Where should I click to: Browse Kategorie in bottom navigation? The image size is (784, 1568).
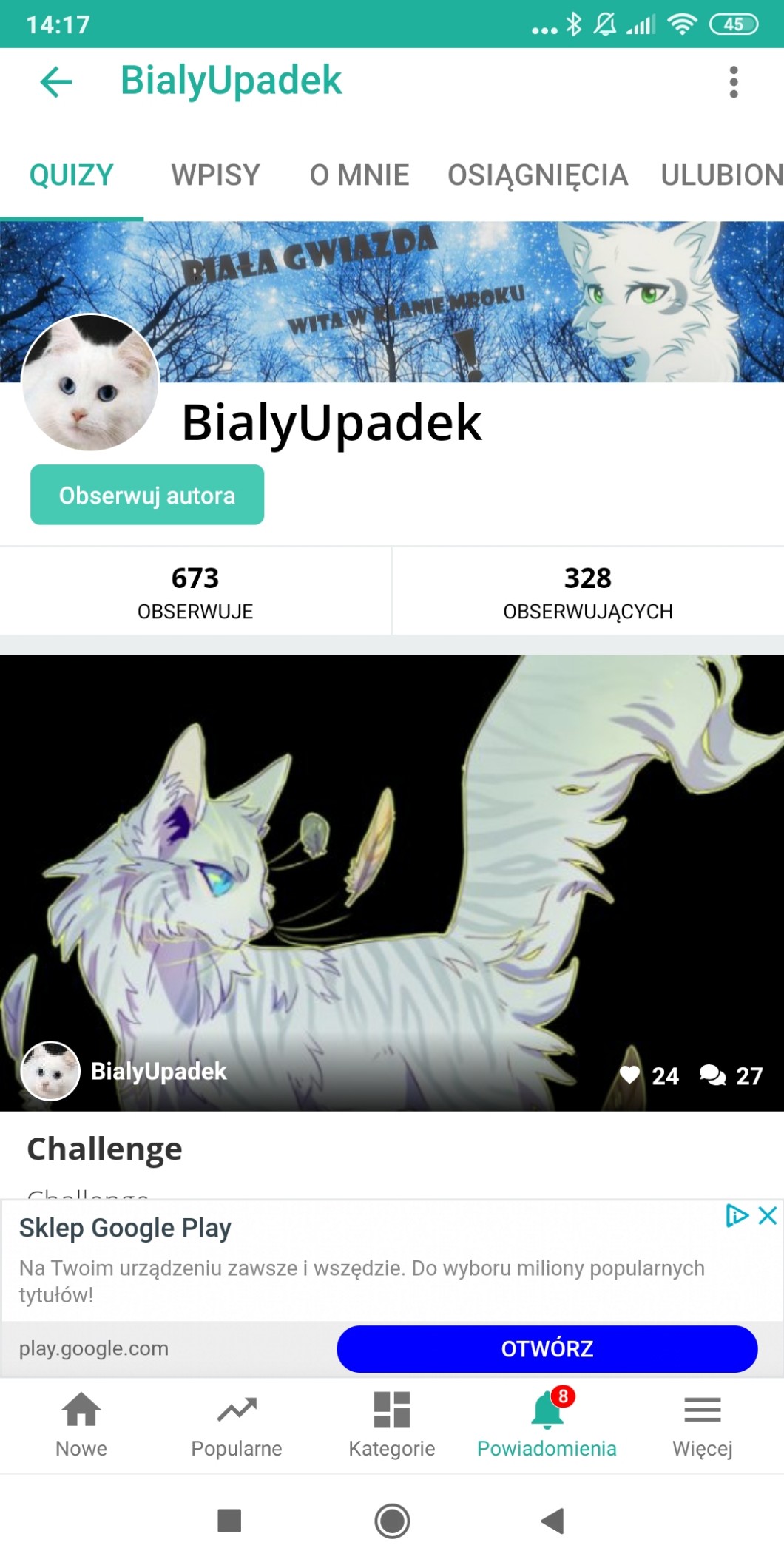392,1424
